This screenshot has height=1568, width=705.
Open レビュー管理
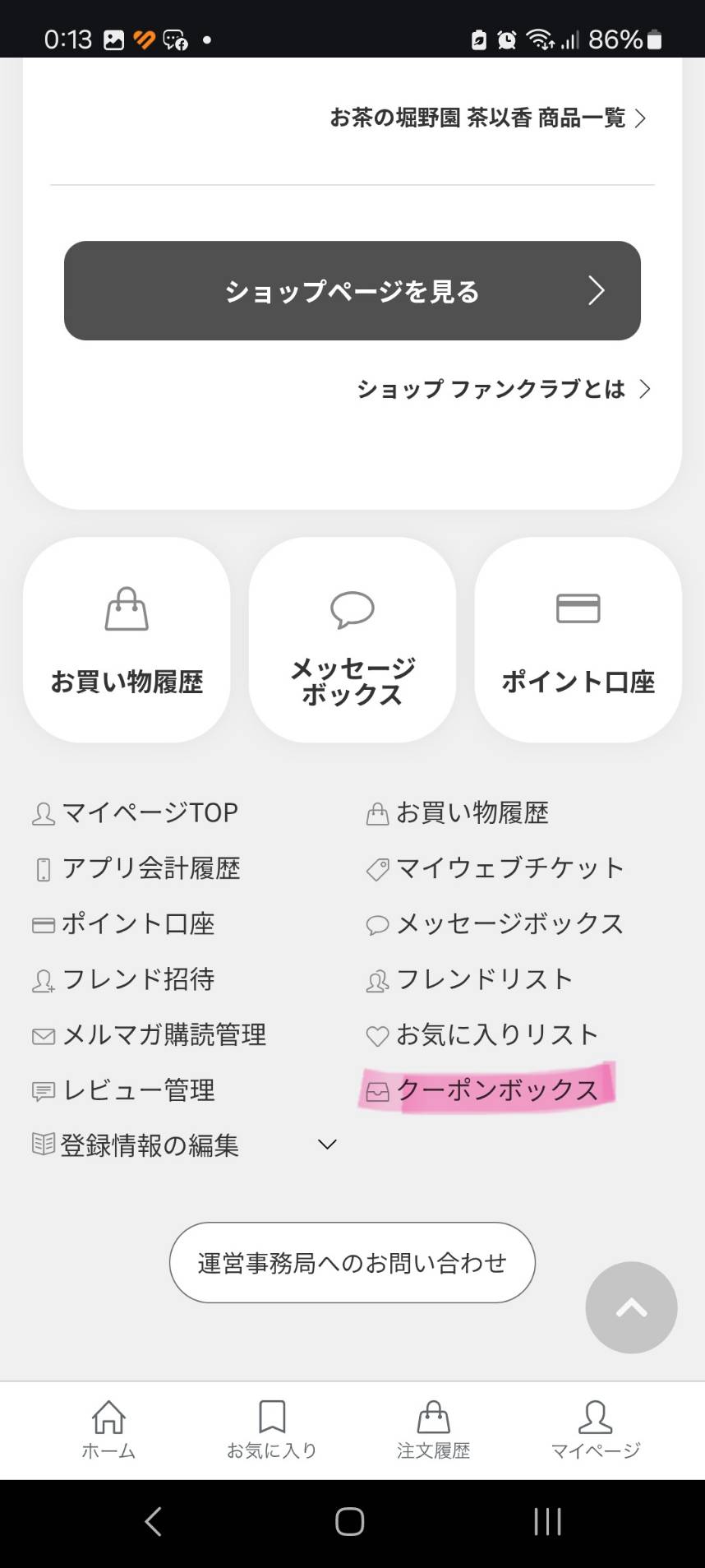tap(124, 1090)
